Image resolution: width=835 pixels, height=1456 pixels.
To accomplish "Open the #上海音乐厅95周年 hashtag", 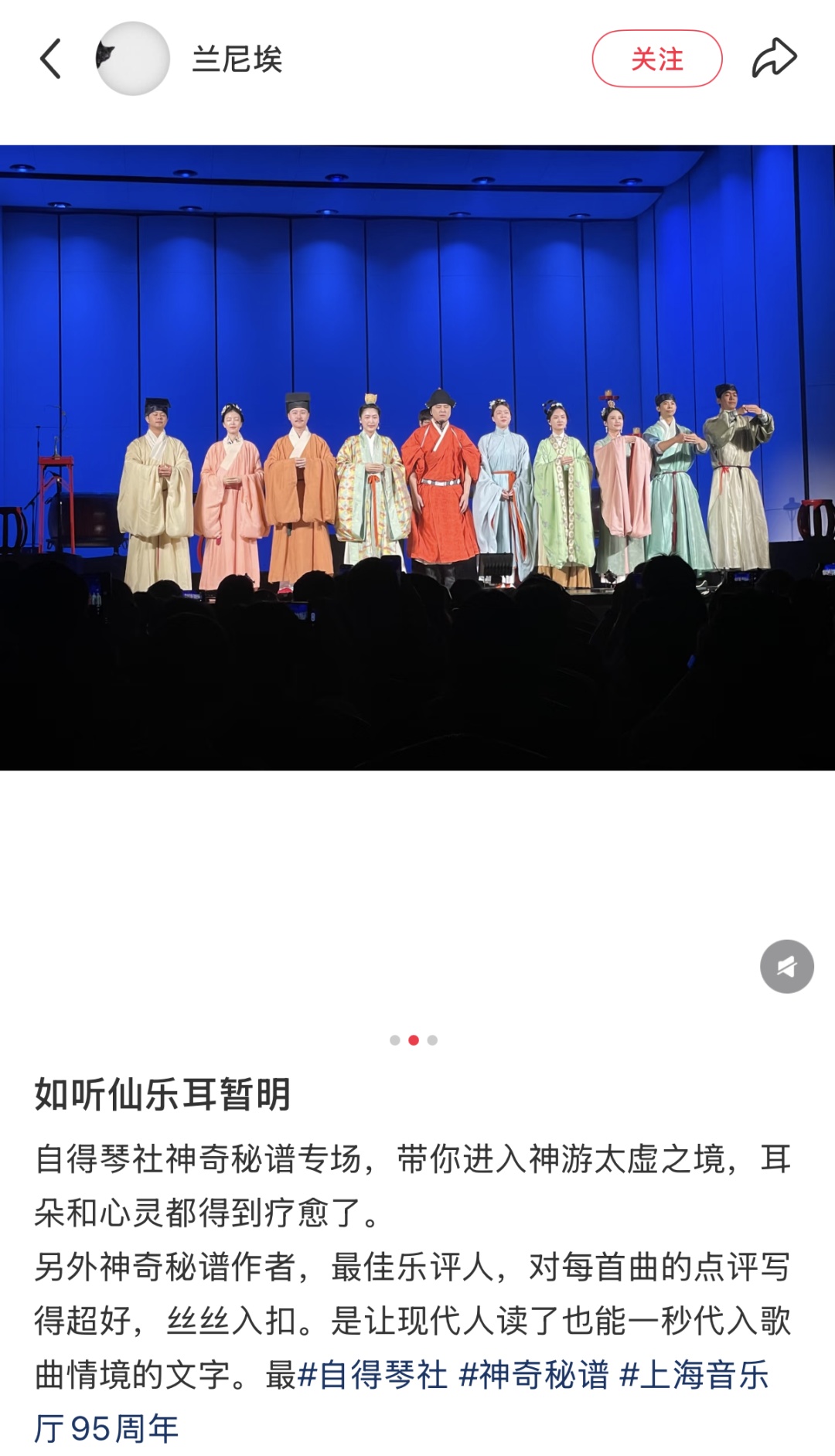I will point(694,1376).
